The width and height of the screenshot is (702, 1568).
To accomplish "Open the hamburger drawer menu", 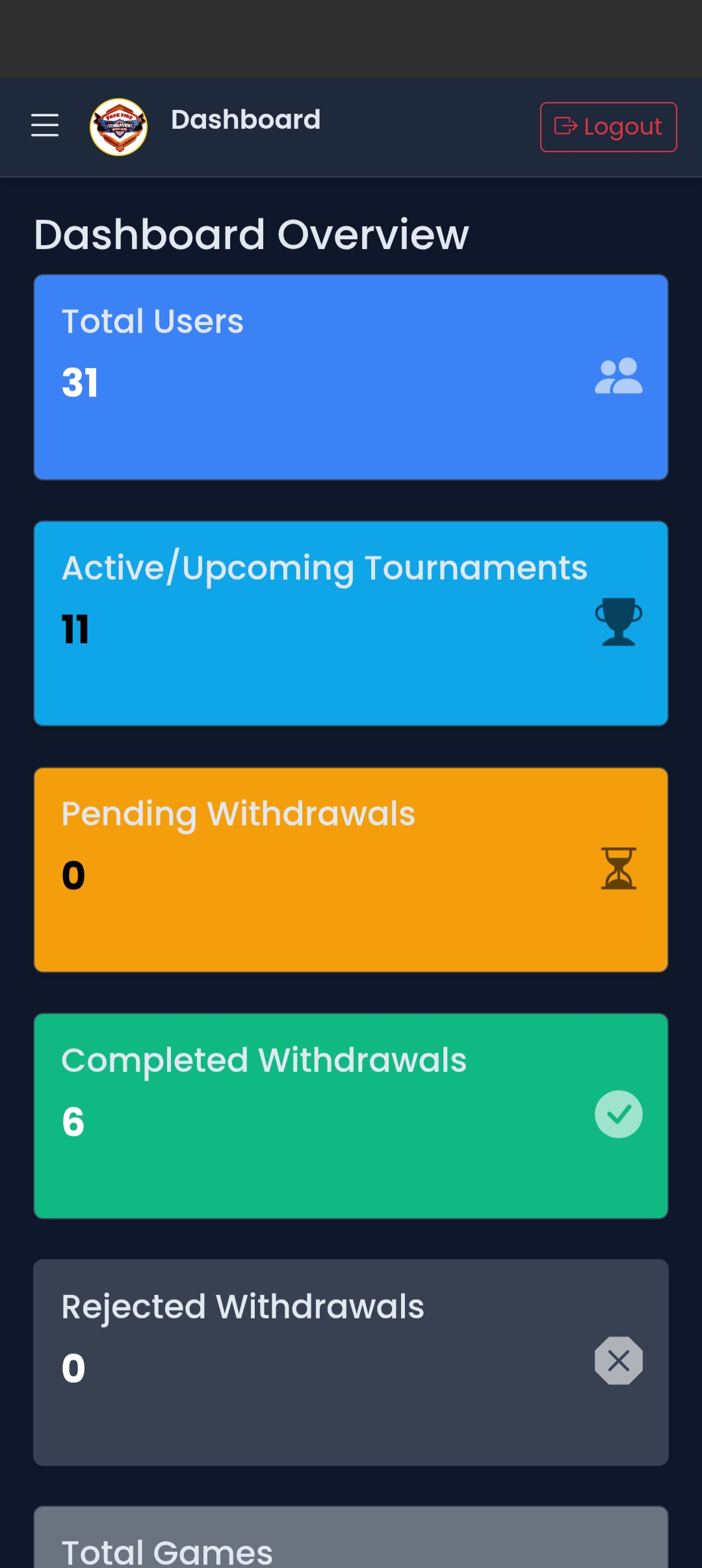I will click(45, 125).
